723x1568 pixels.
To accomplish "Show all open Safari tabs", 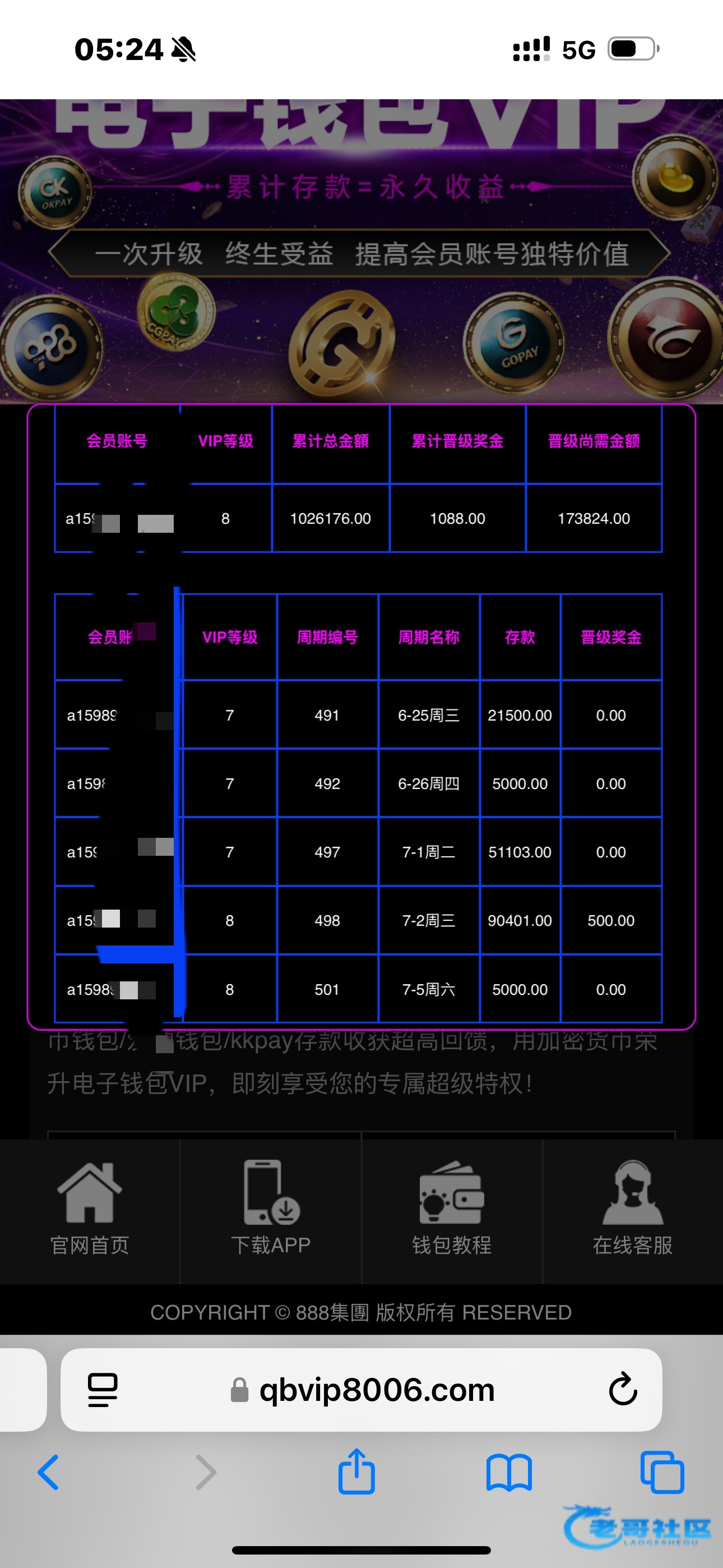I will tap(662, 1472).
